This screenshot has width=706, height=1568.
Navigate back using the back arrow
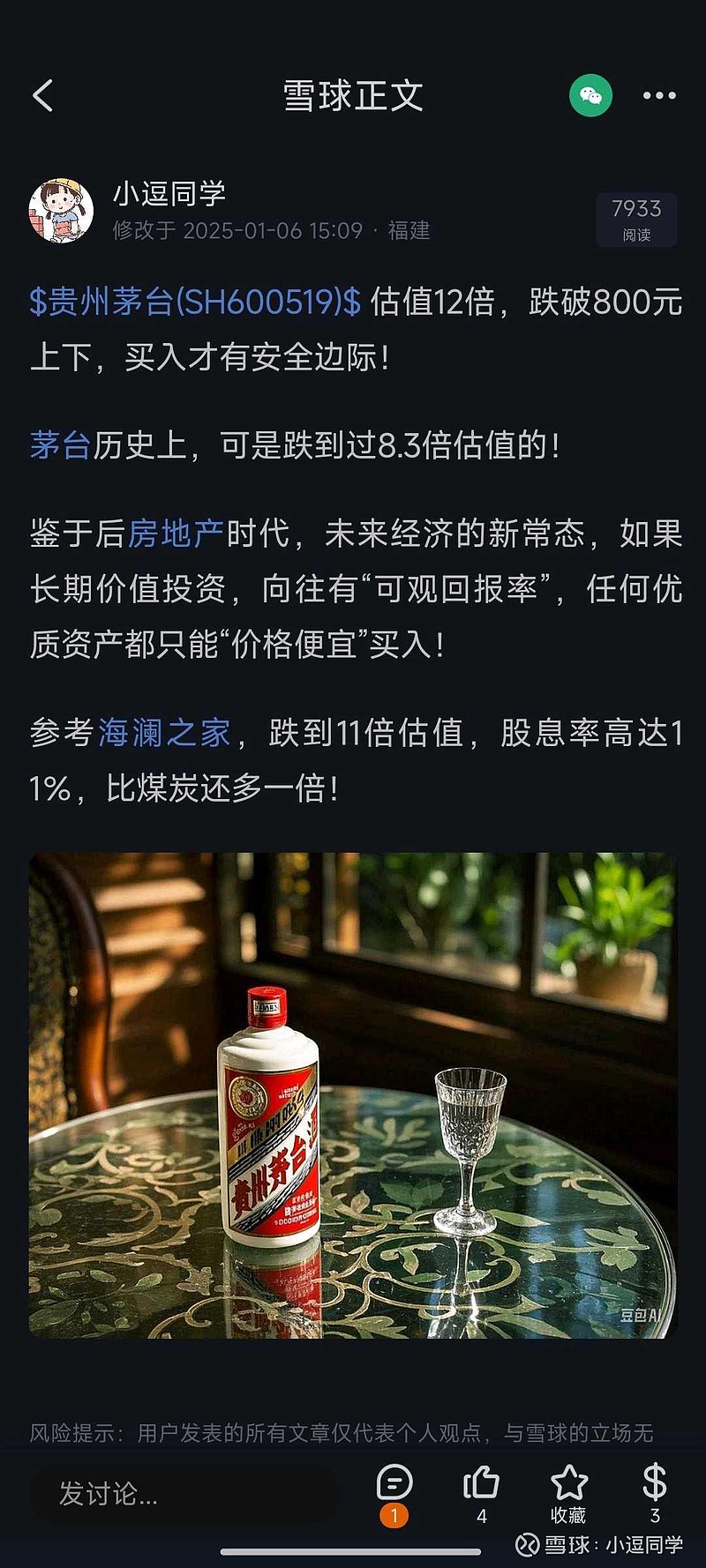click(41, 97)
